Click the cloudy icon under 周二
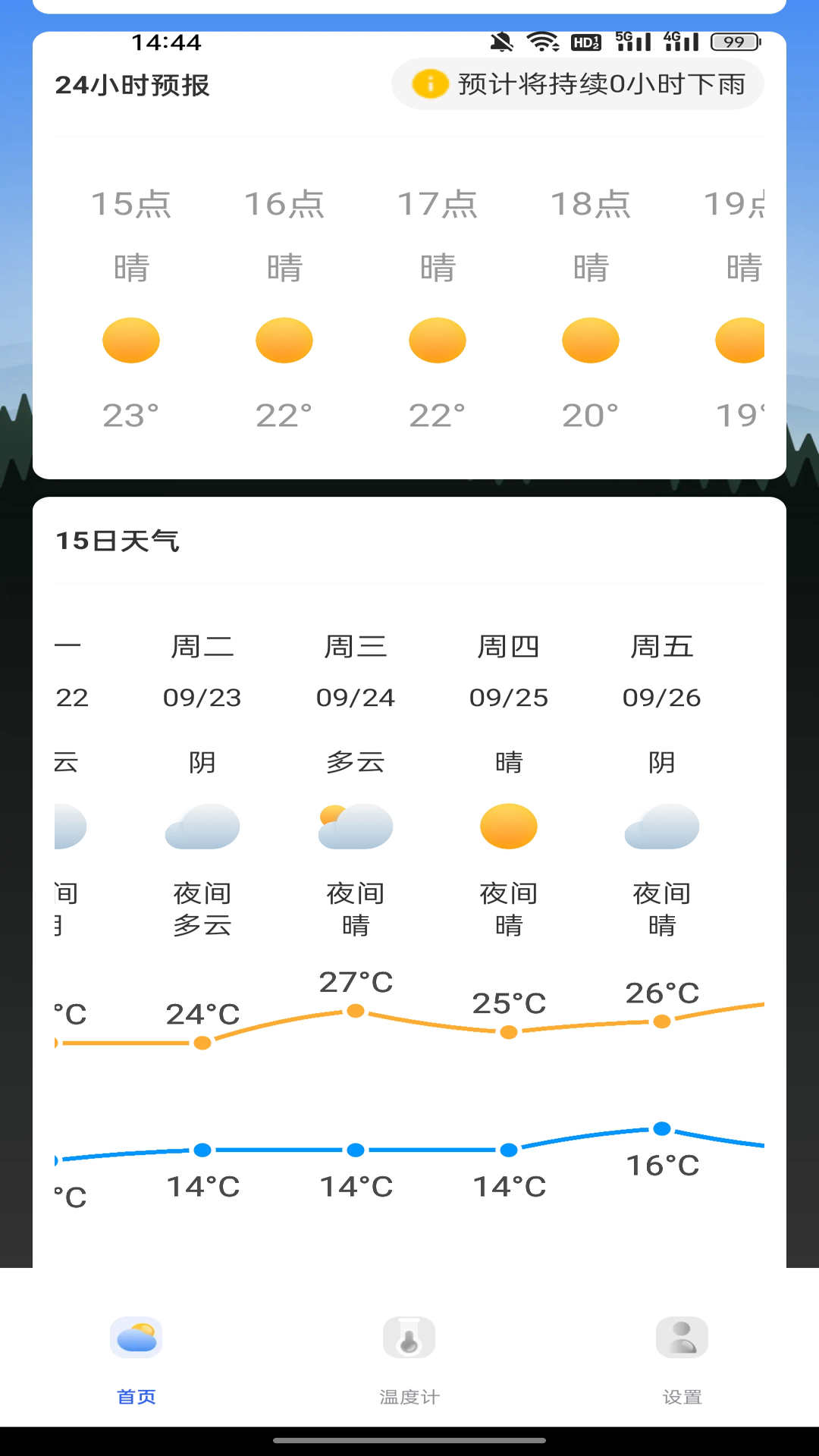 point(202,827)
